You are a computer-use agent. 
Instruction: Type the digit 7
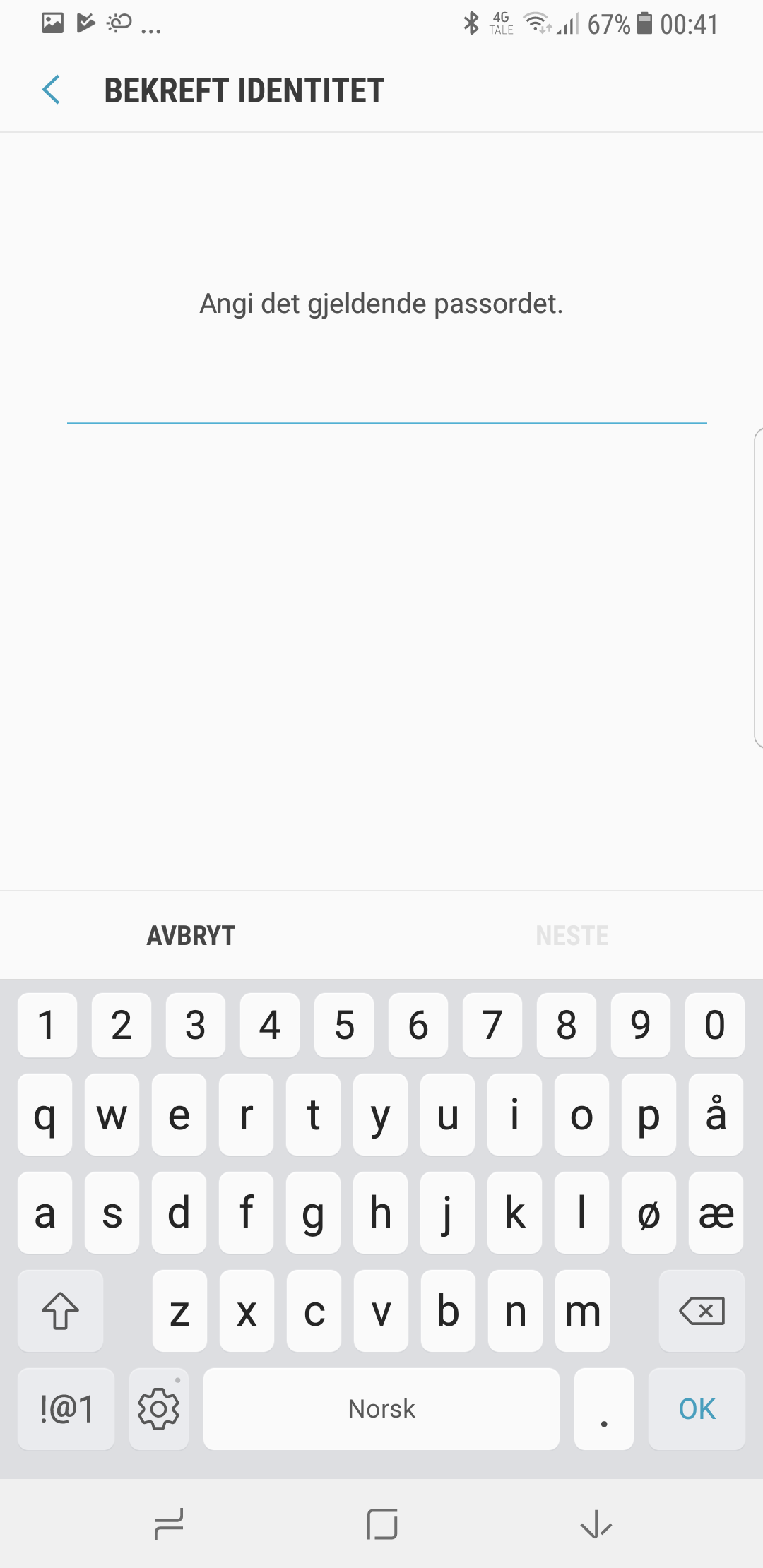click(x=492, y=1025)
